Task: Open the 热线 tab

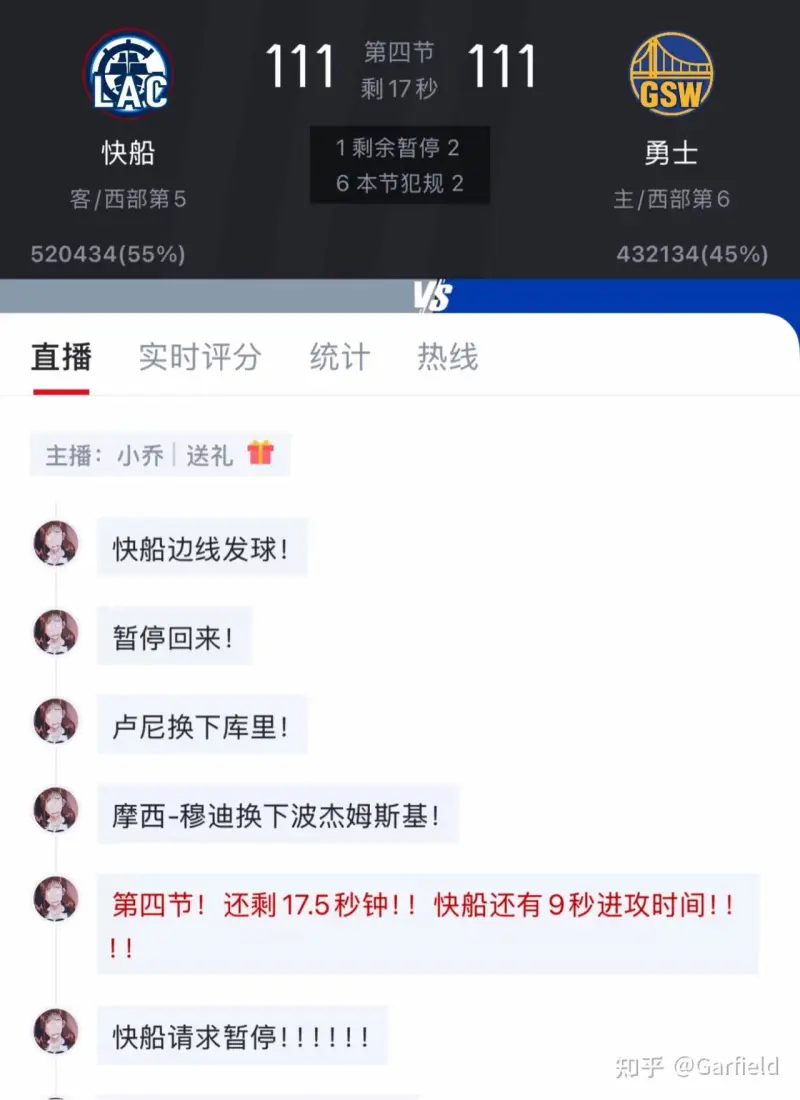Action: tap(447, 357)
